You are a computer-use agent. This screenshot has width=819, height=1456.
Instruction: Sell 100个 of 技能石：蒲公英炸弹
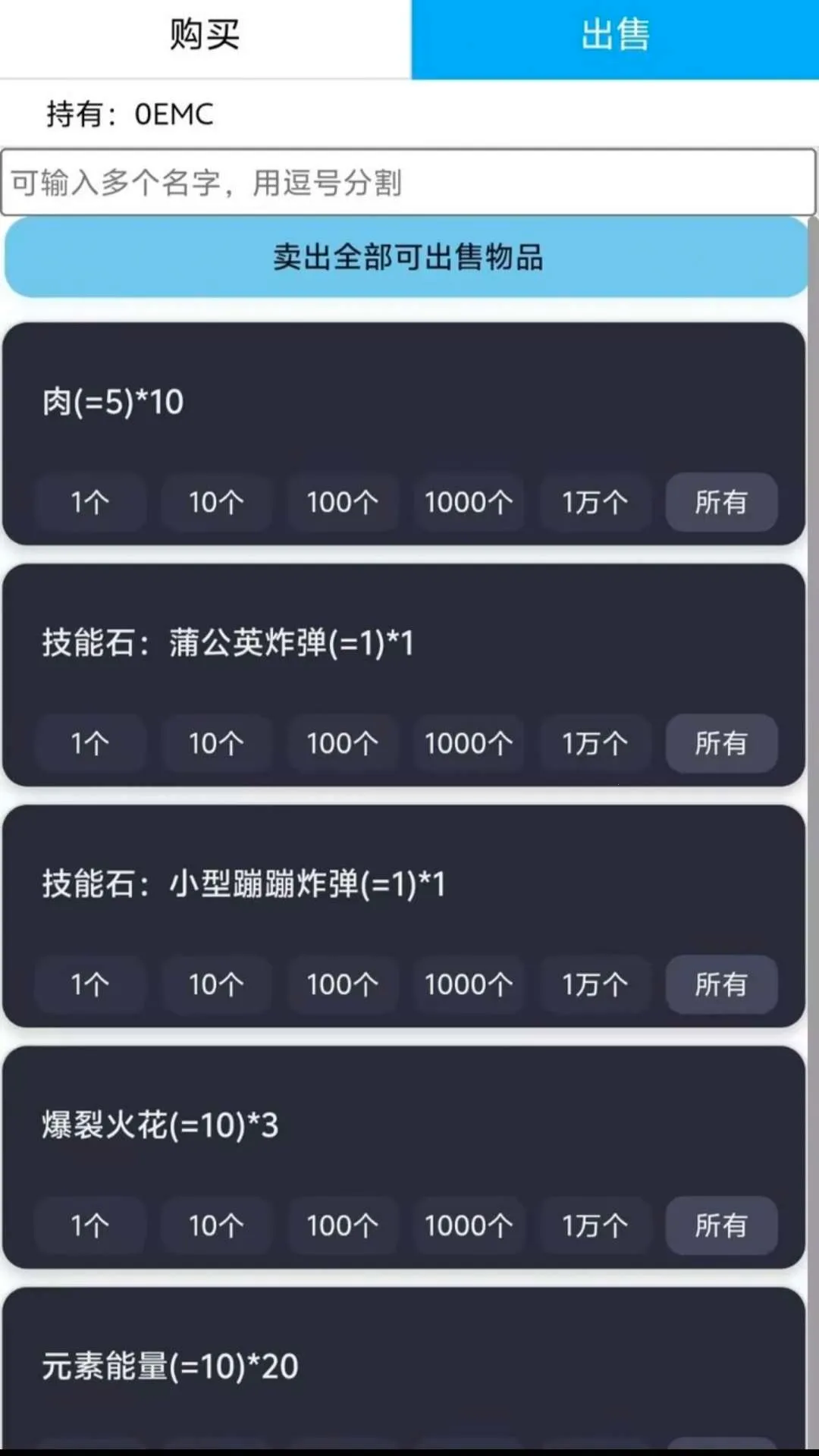pyautogui.click(x=342, y=743)
